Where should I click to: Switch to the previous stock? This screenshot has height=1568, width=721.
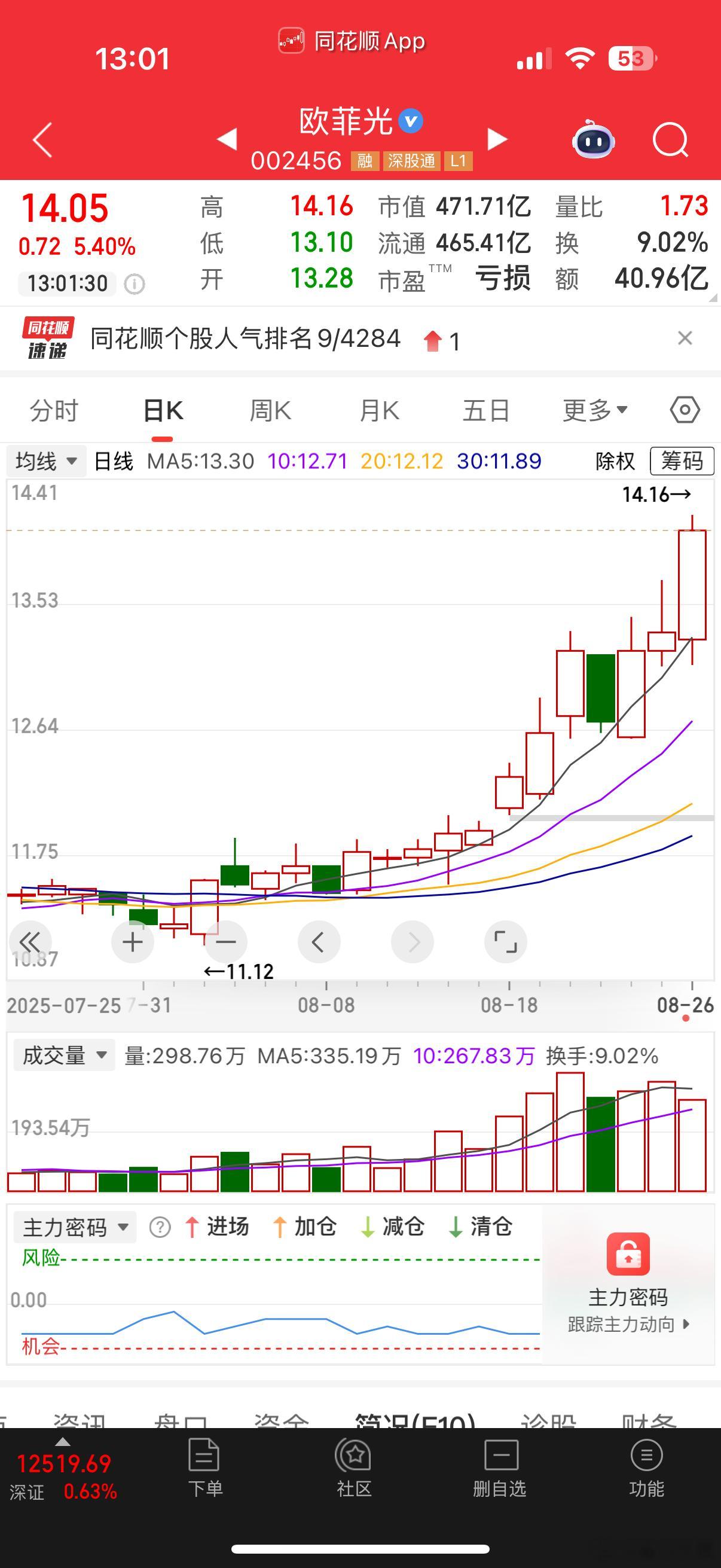pos(227,139)
